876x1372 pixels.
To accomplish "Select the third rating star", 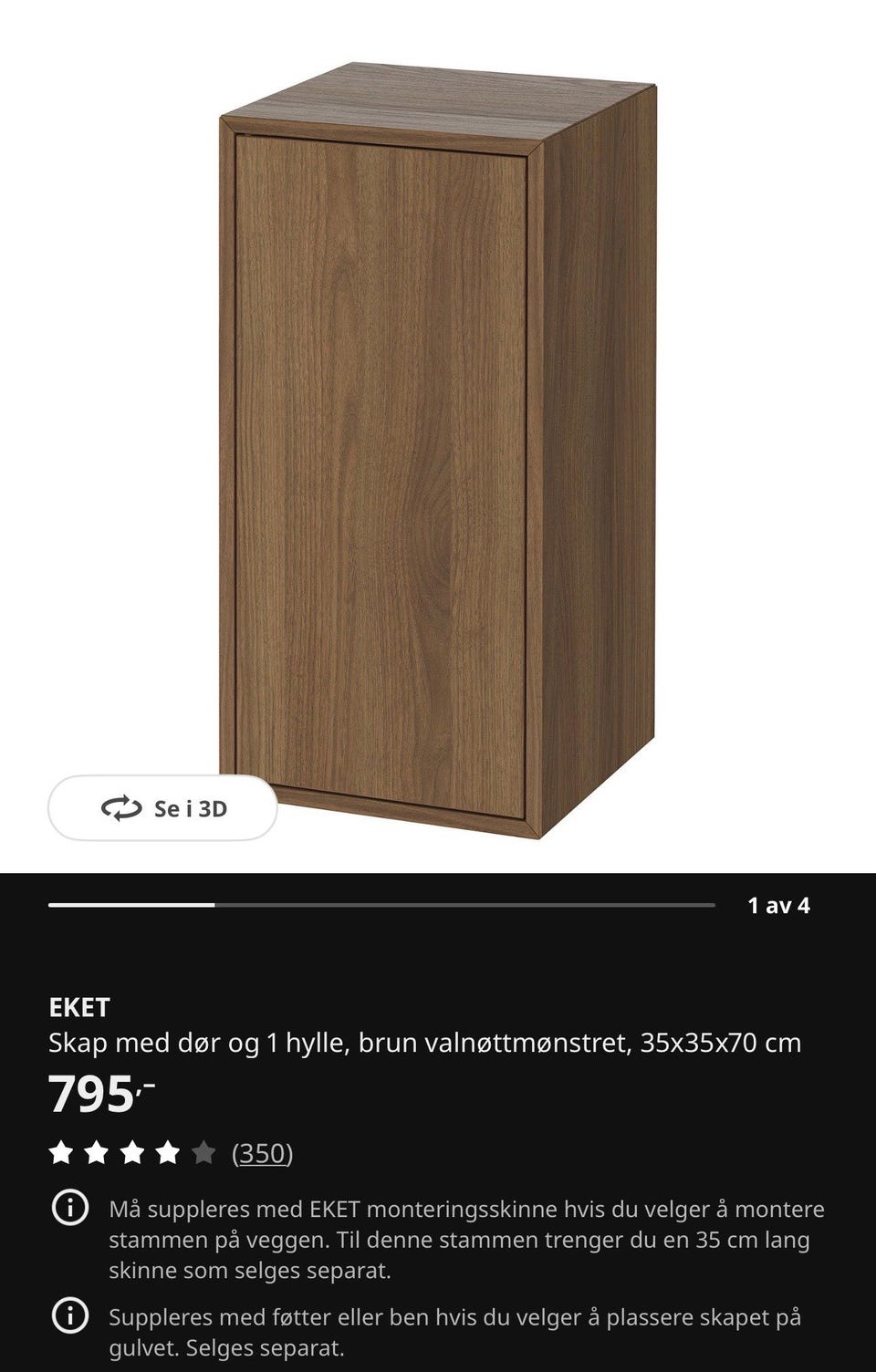I will point(130,1152).
